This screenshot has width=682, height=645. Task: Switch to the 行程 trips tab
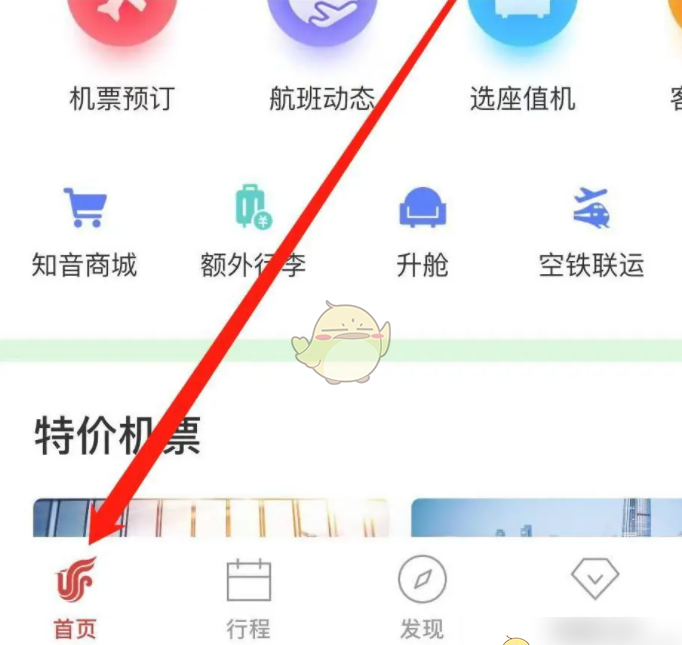[248, 597]
